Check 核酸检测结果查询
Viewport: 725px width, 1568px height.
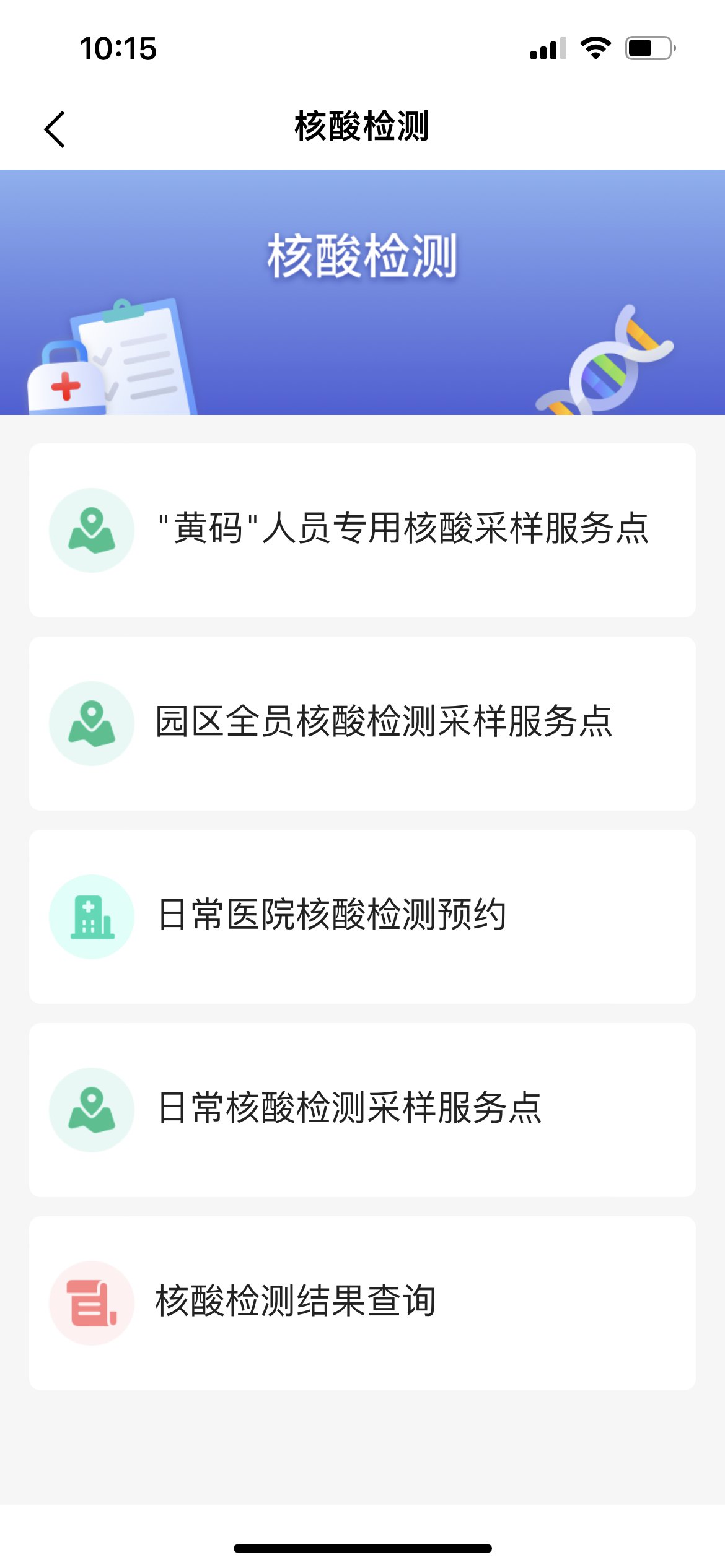tap(362, 1303)
